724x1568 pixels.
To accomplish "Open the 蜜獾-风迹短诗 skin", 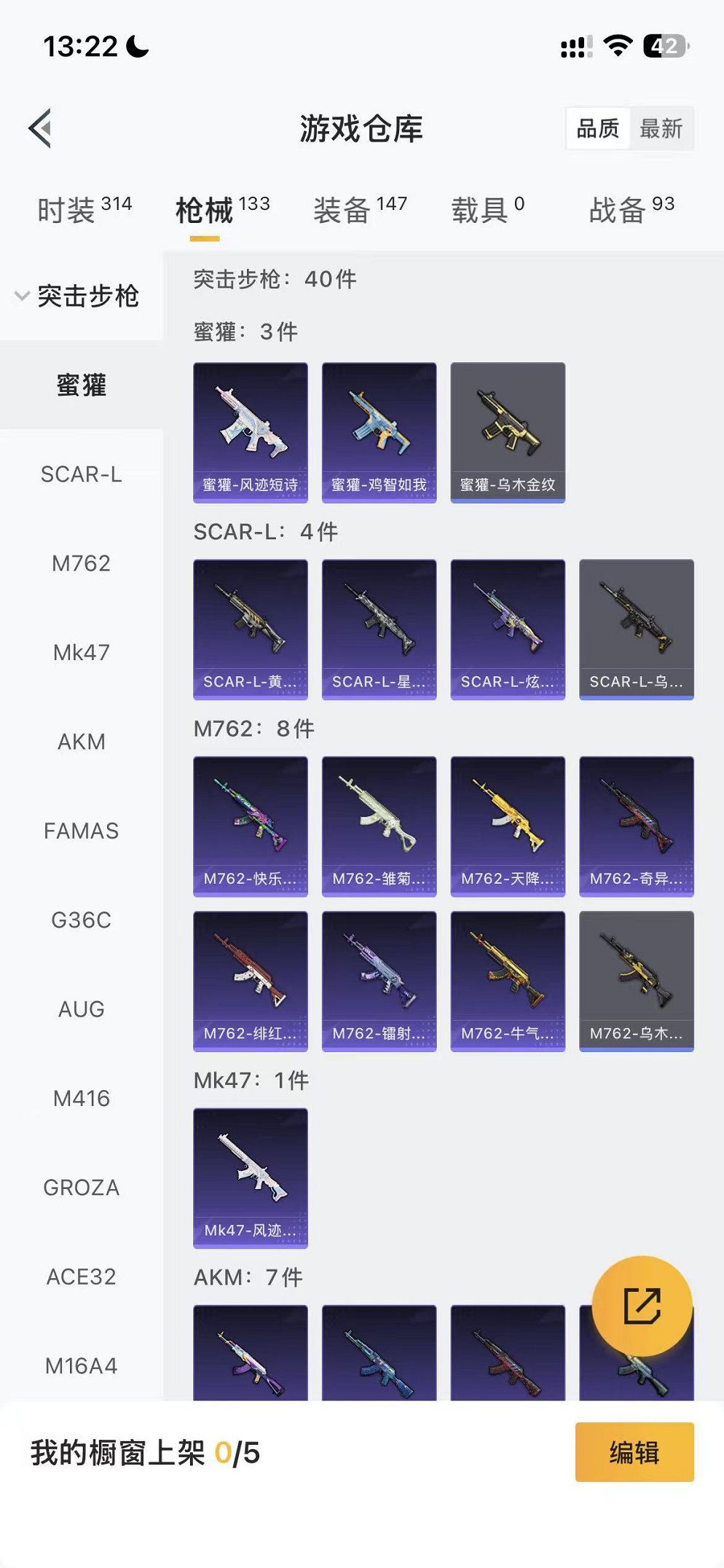I will (x=250, y=432).
